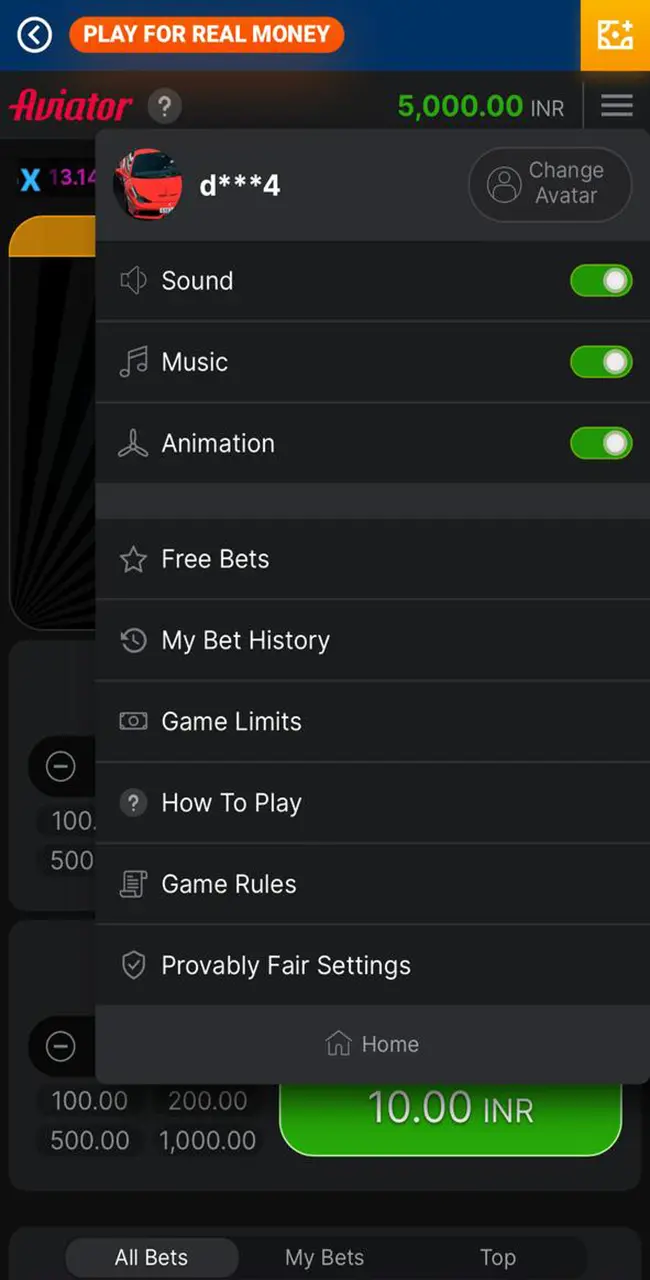Go to Home from the menu

pos(372,1044)
